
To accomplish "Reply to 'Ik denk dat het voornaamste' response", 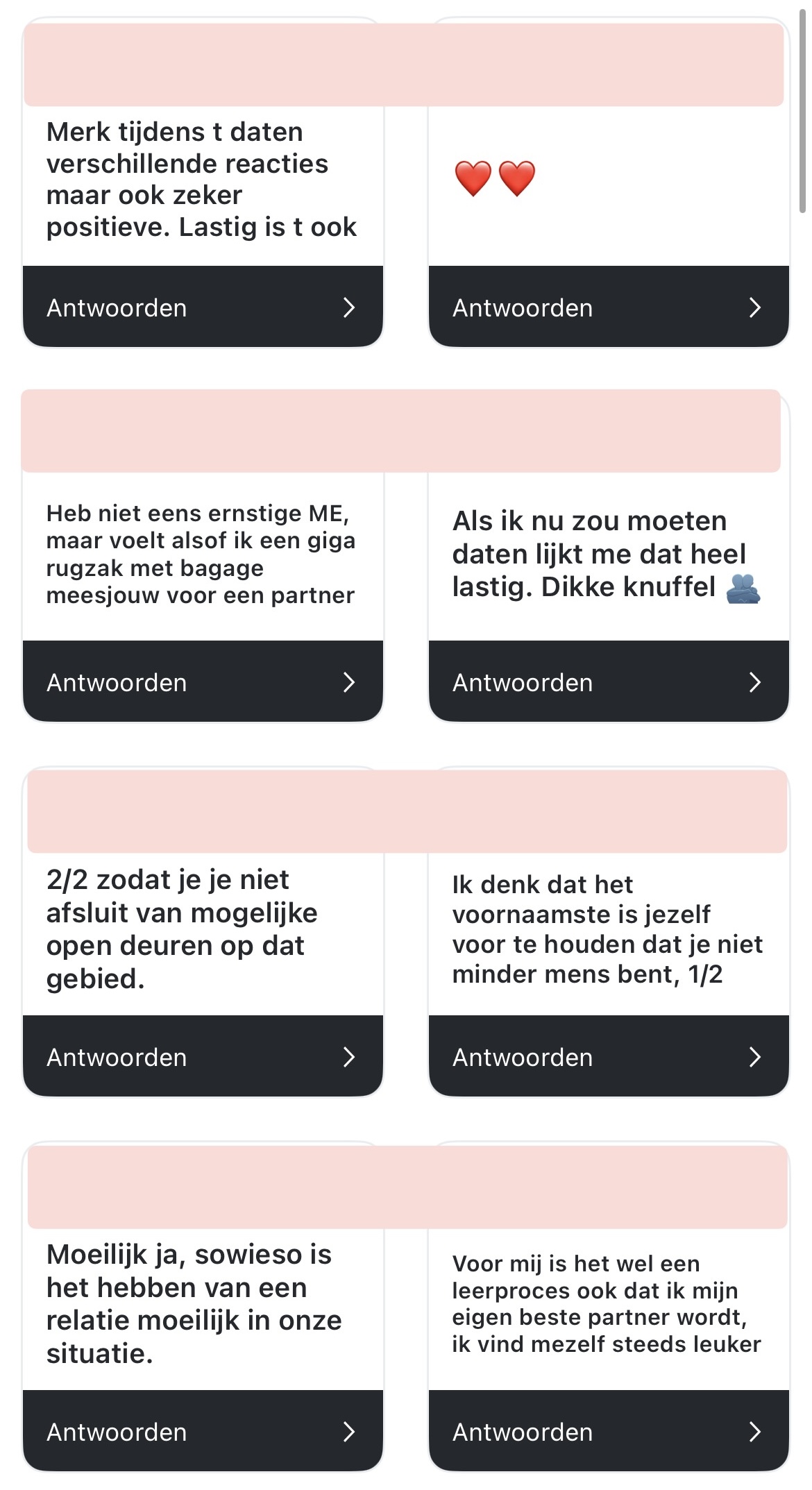I will pos(608,1056).
